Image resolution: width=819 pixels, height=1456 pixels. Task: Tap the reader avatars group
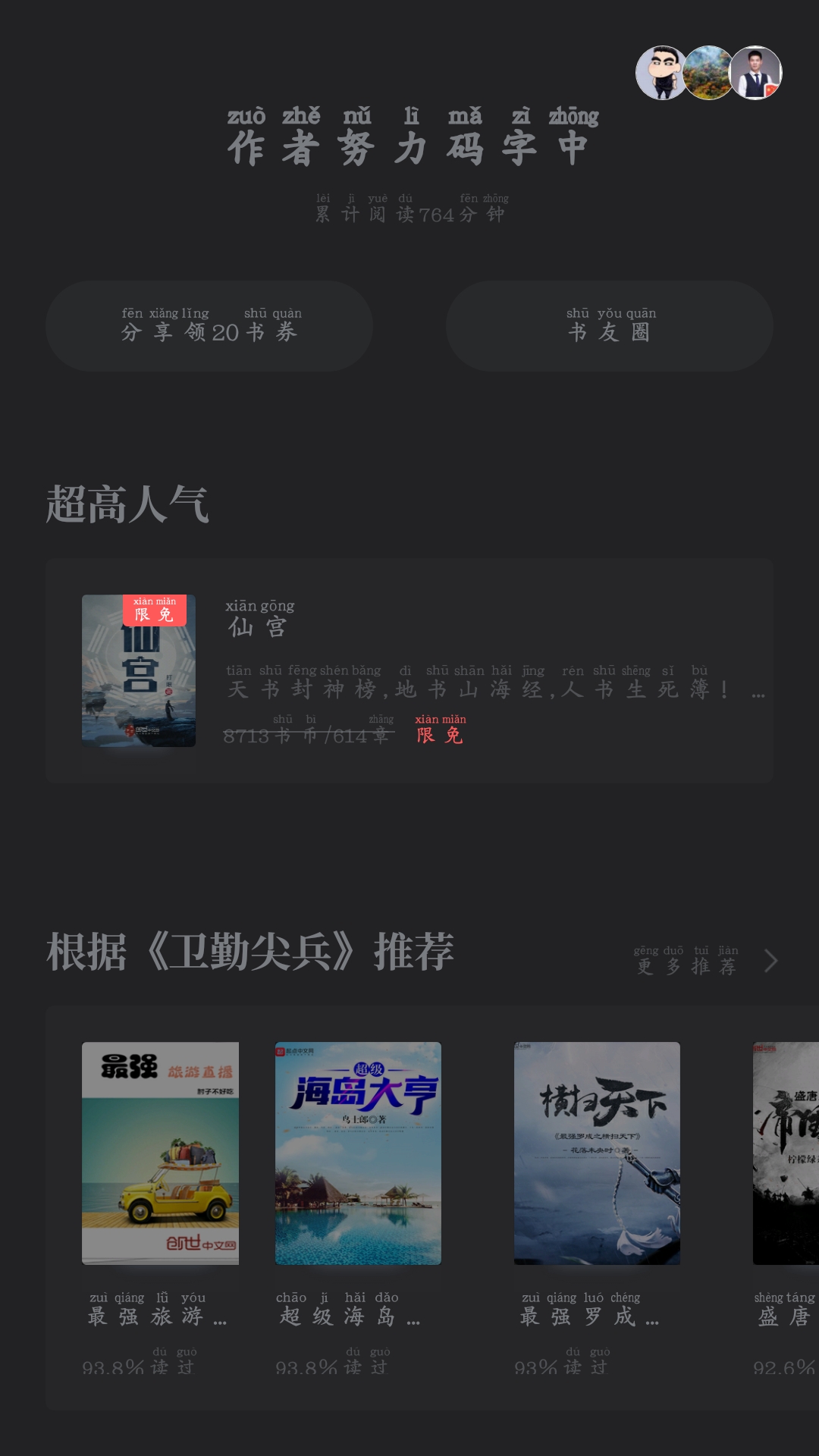(708, 73)
